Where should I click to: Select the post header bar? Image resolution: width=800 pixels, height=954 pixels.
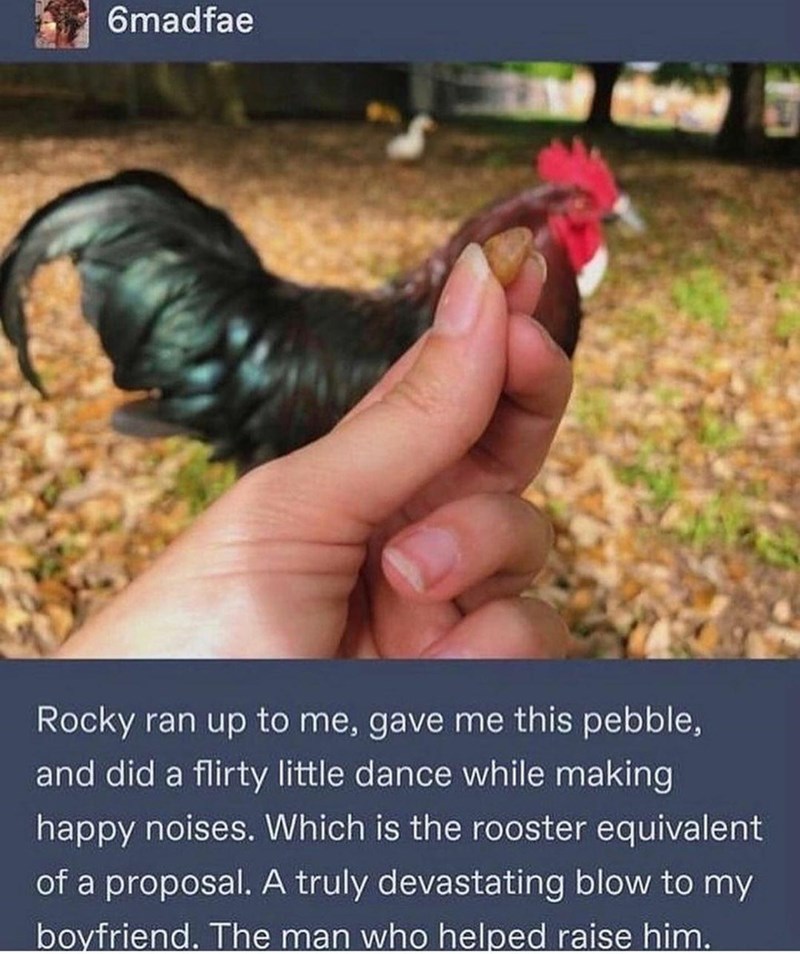pyautogui.click(x=400, y=25)
